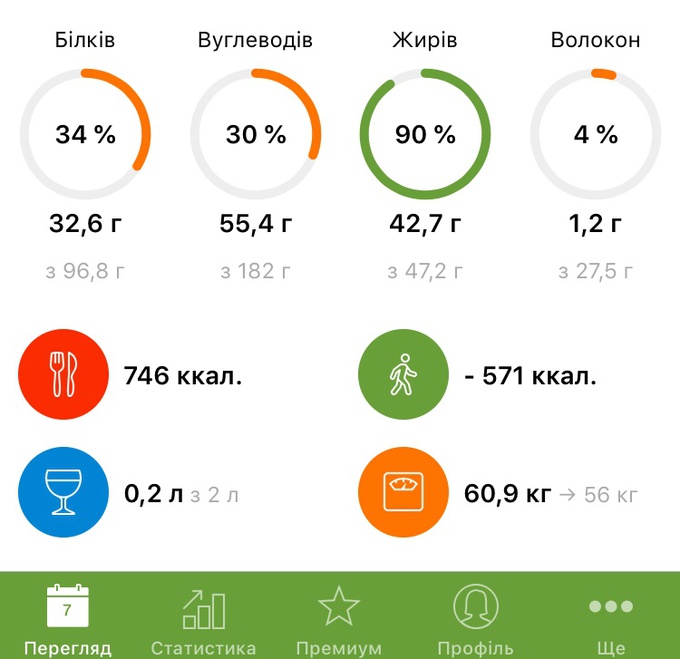The height and width of the screenshot is (659, 680).
Task: Go to the Преміум tab
Action: point(339,618)
